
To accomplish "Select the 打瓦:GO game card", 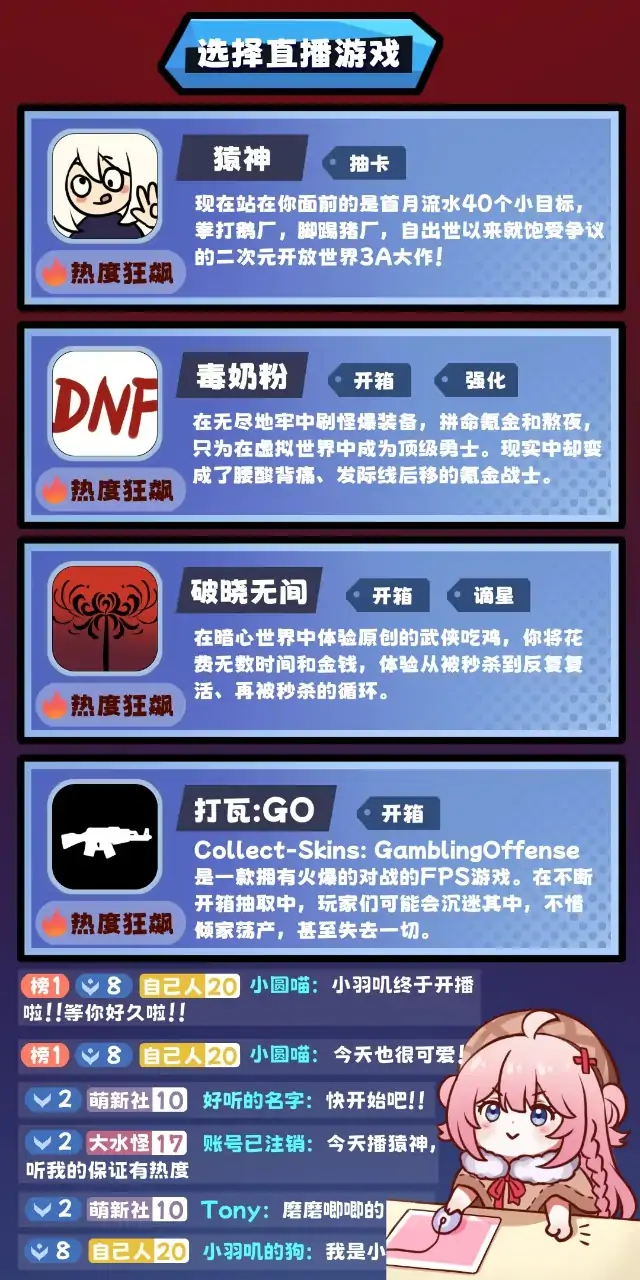I will coord(320,860).
